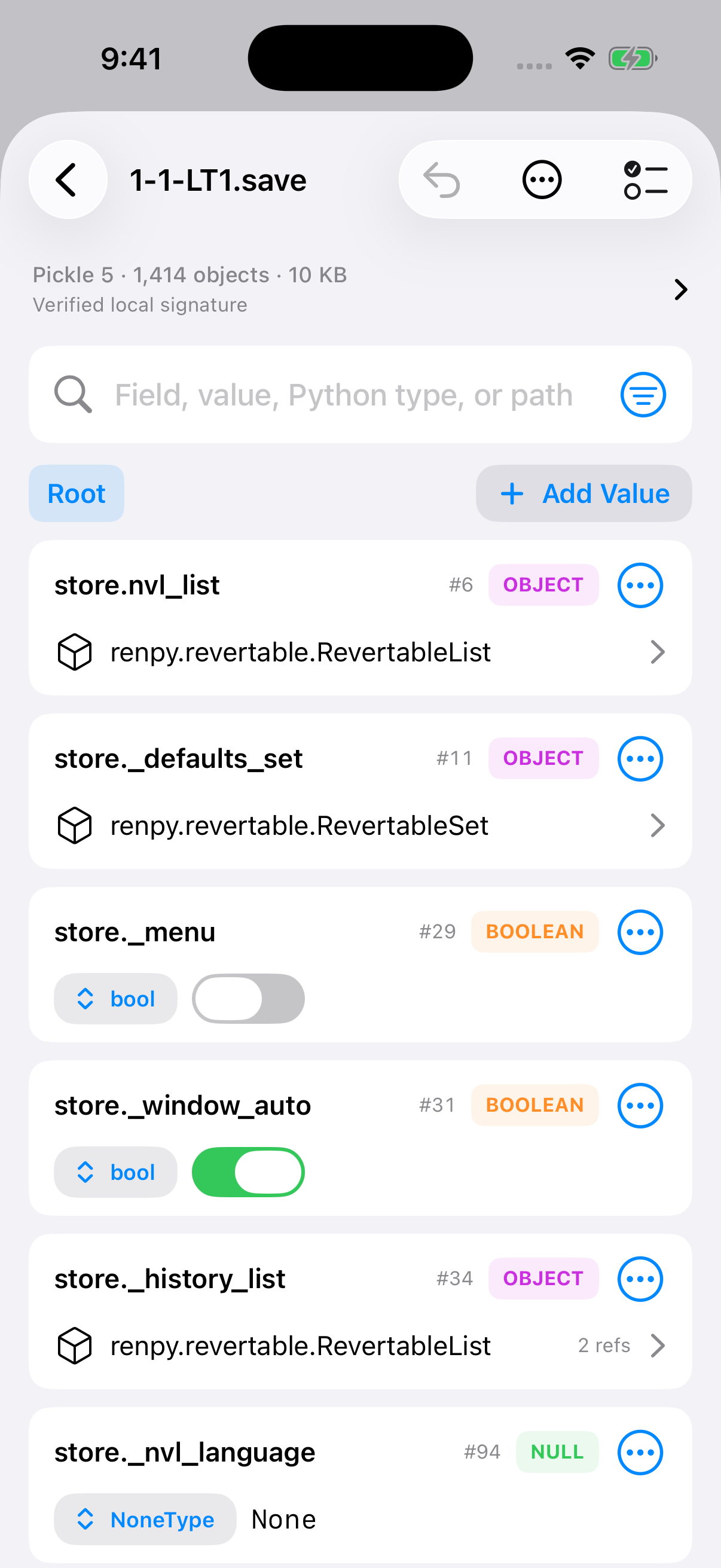Open the search filter icon

[x=643, y=395]
